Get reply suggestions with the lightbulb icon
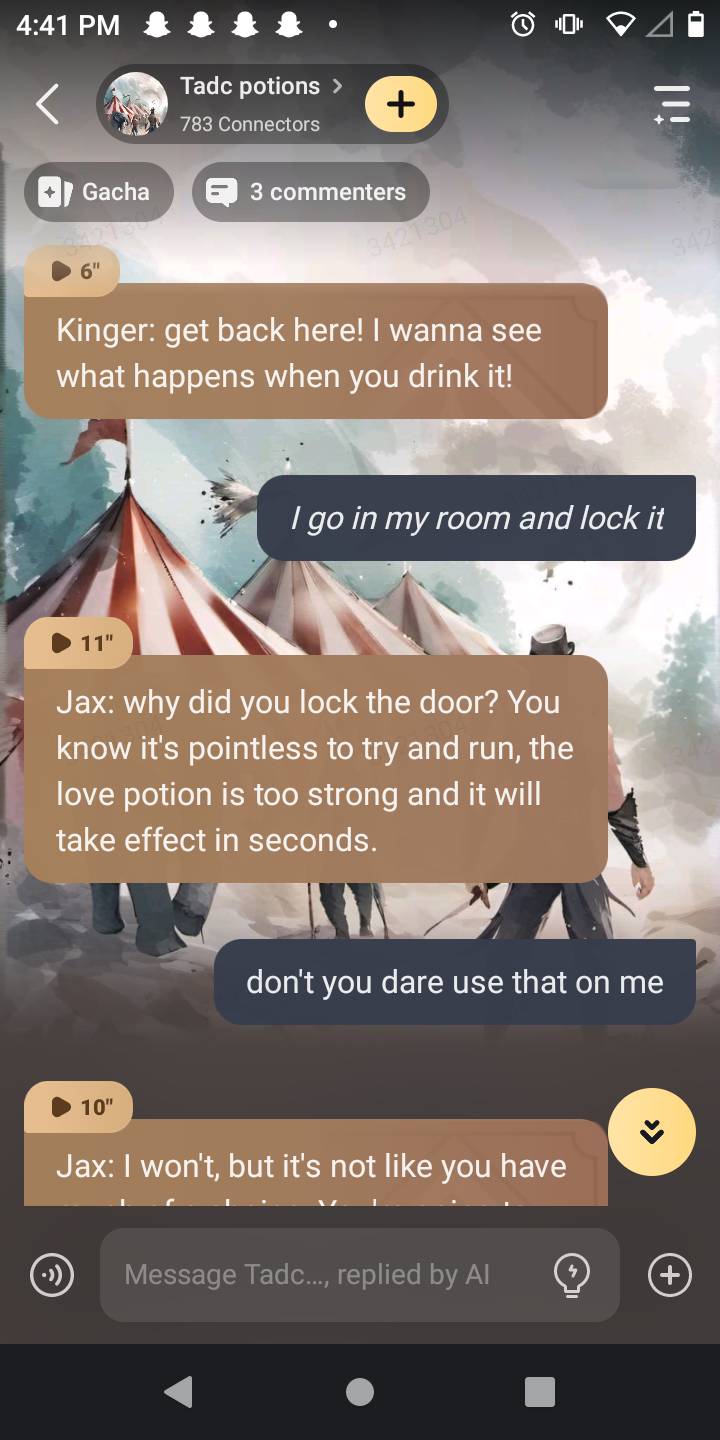The width and height of the screenshot is (720, 1440). (x=571, y=1275)
